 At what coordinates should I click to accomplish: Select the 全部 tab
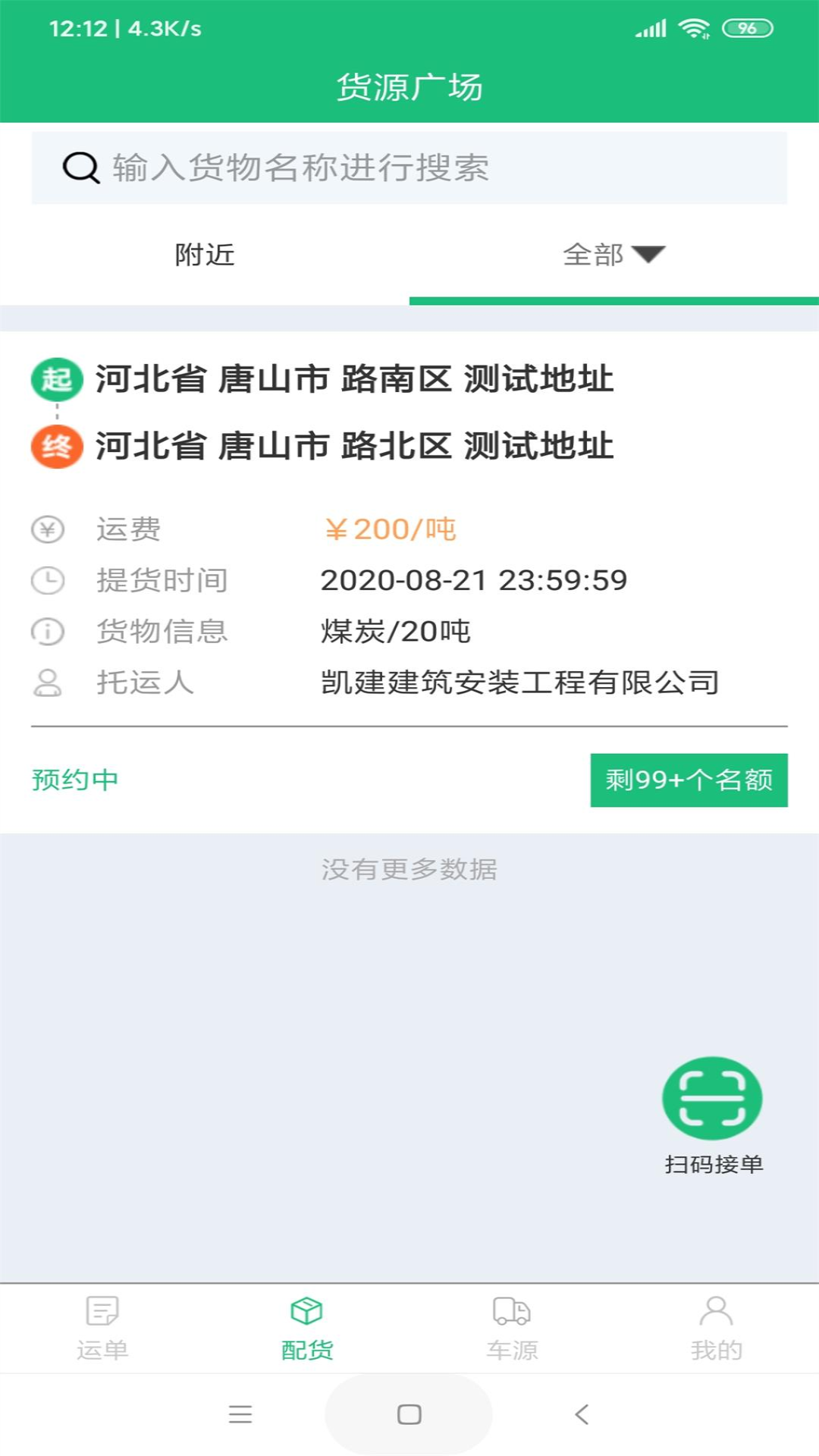593,256
